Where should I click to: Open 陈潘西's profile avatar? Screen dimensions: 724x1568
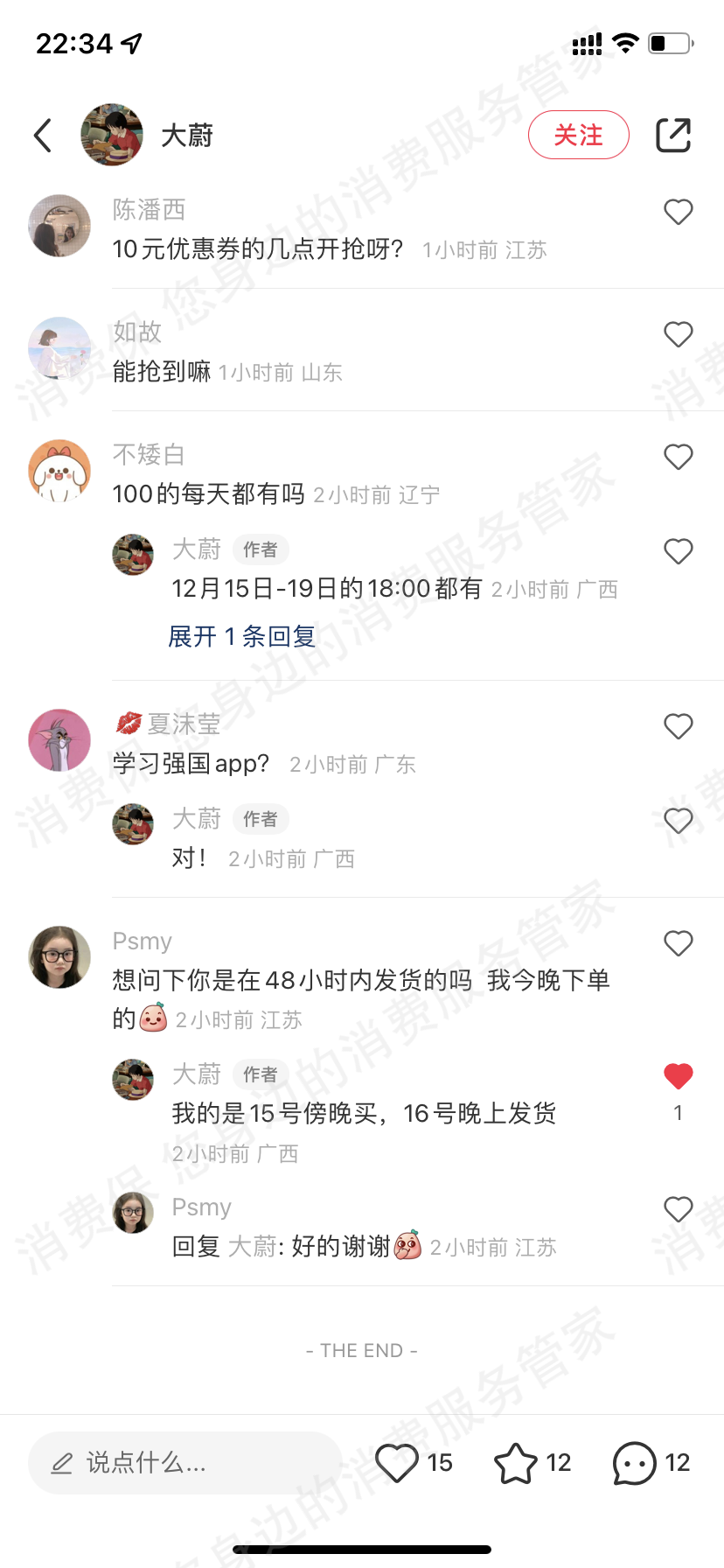pos(59,226)
